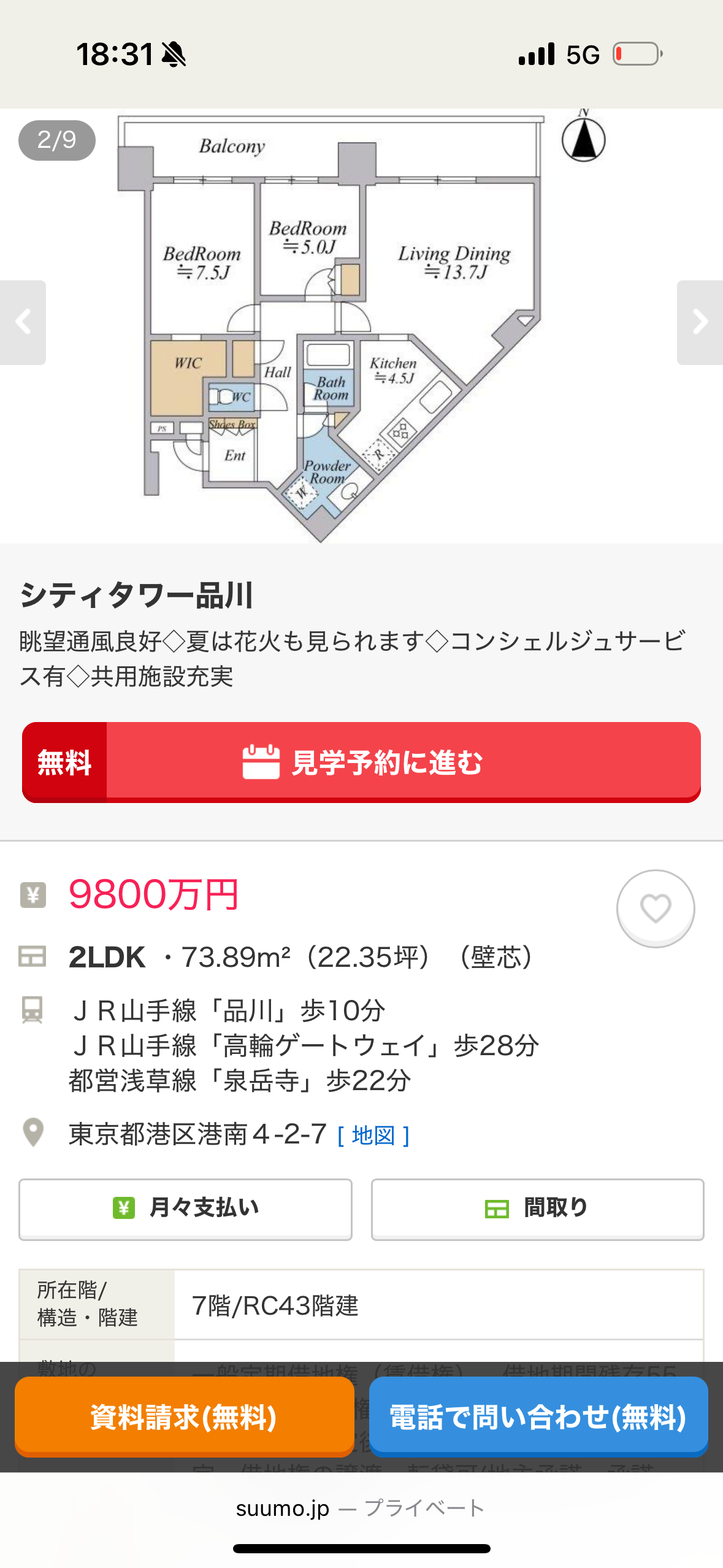
Task: Go to the previous photo with the left arrow
Action: (23, 321)
